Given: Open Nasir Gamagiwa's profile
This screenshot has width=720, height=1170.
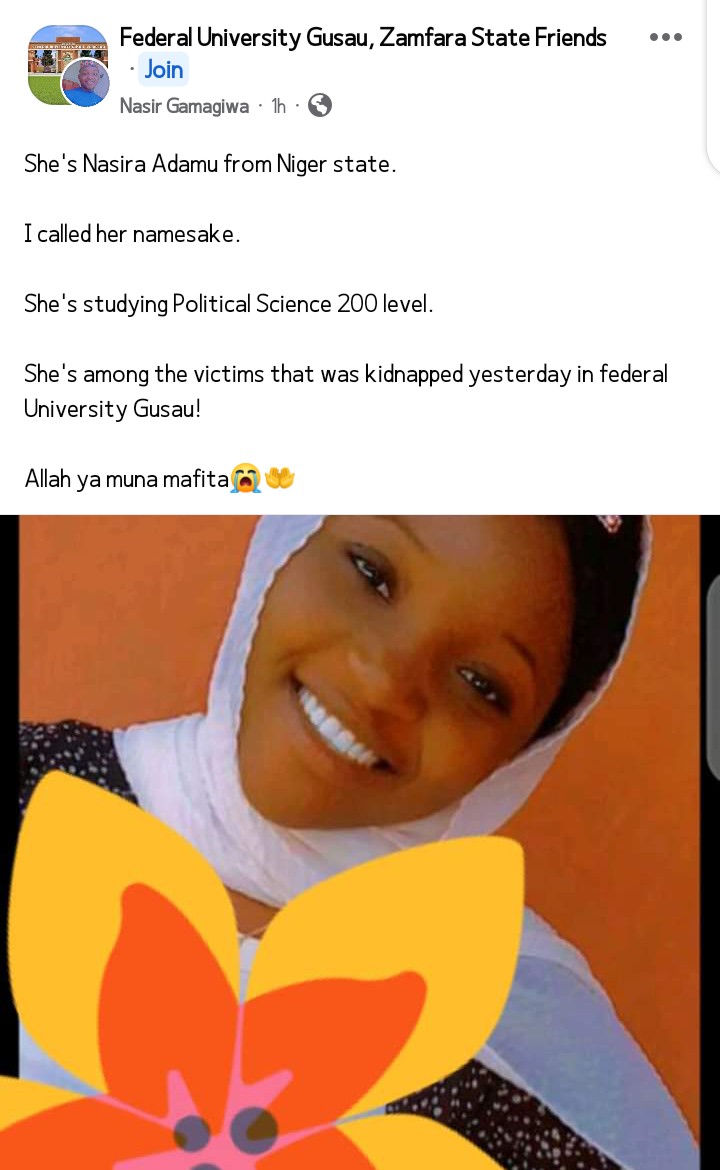Looking at the screenshot, I should (184, 105).
